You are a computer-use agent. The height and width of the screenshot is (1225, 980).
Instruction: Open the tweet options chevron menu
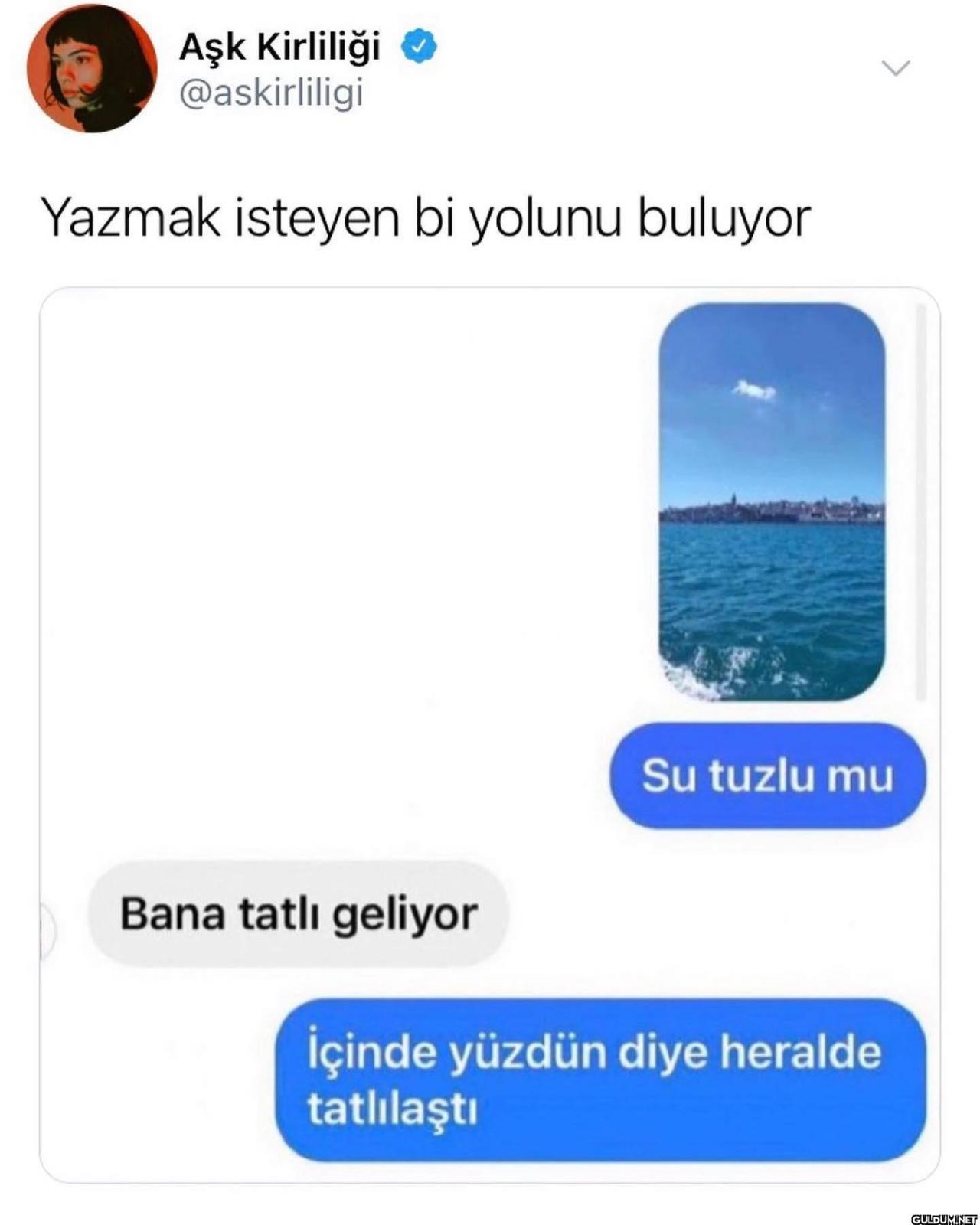click(x=895, y=68)
